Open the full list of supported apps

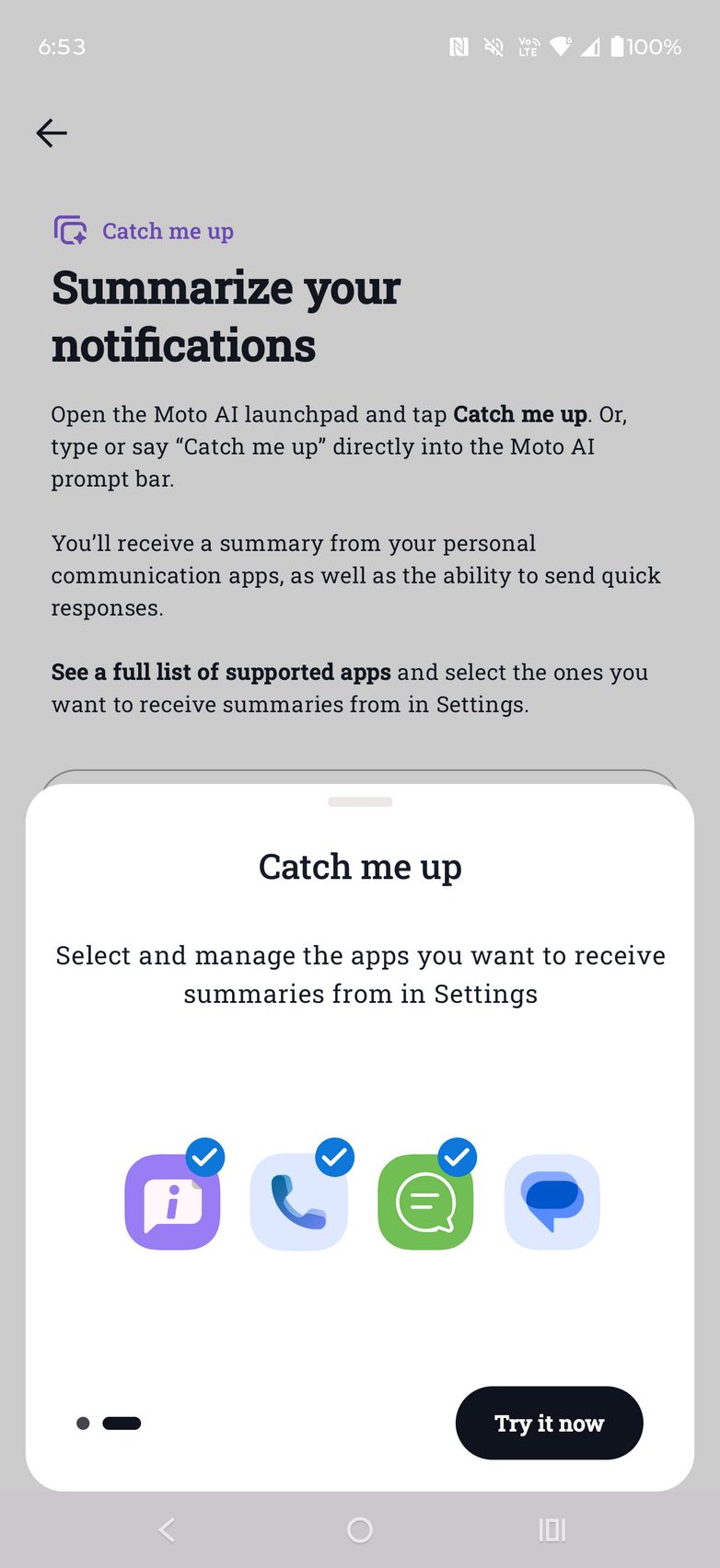click(x=221, y=673)
